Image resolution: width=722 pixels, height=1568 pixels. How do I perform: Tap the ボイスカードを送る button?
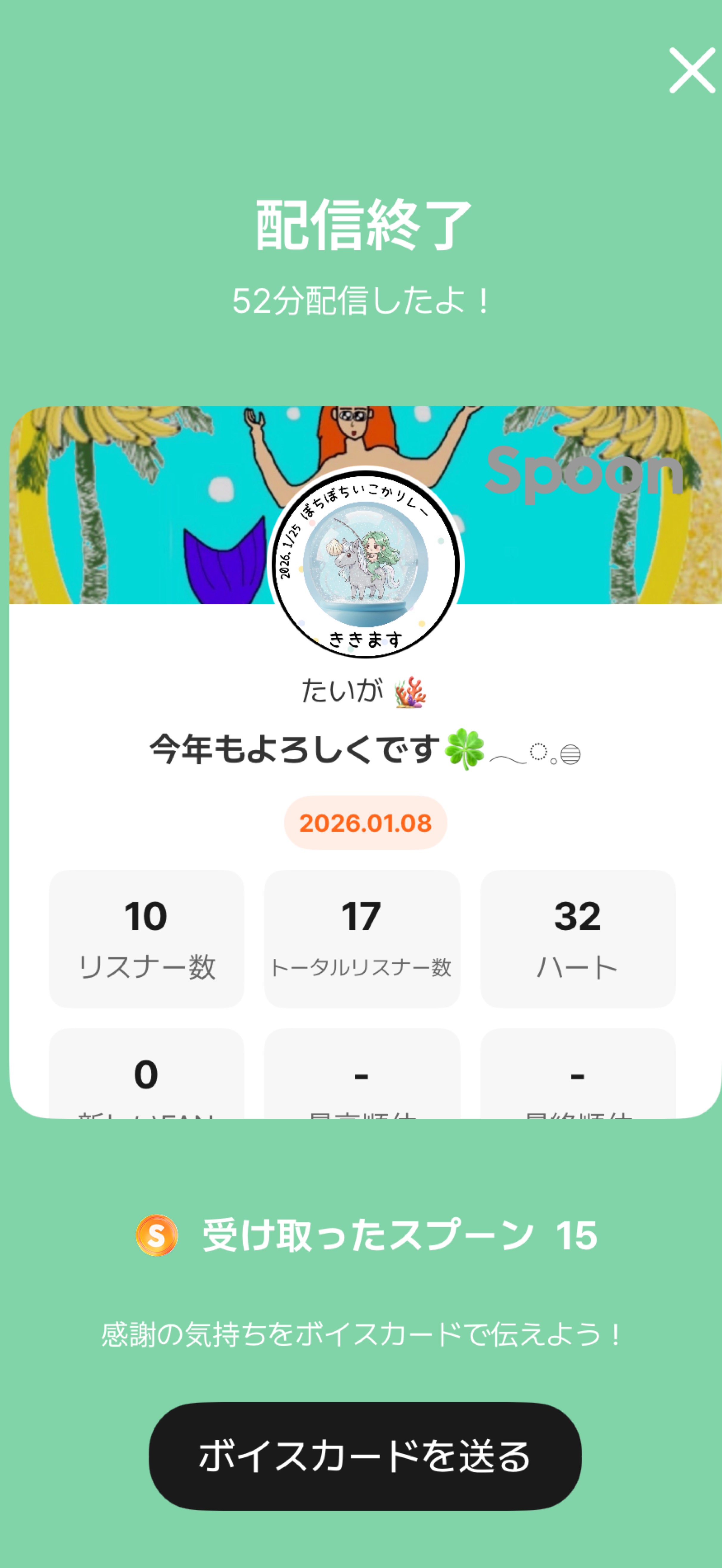(365, 1455)
